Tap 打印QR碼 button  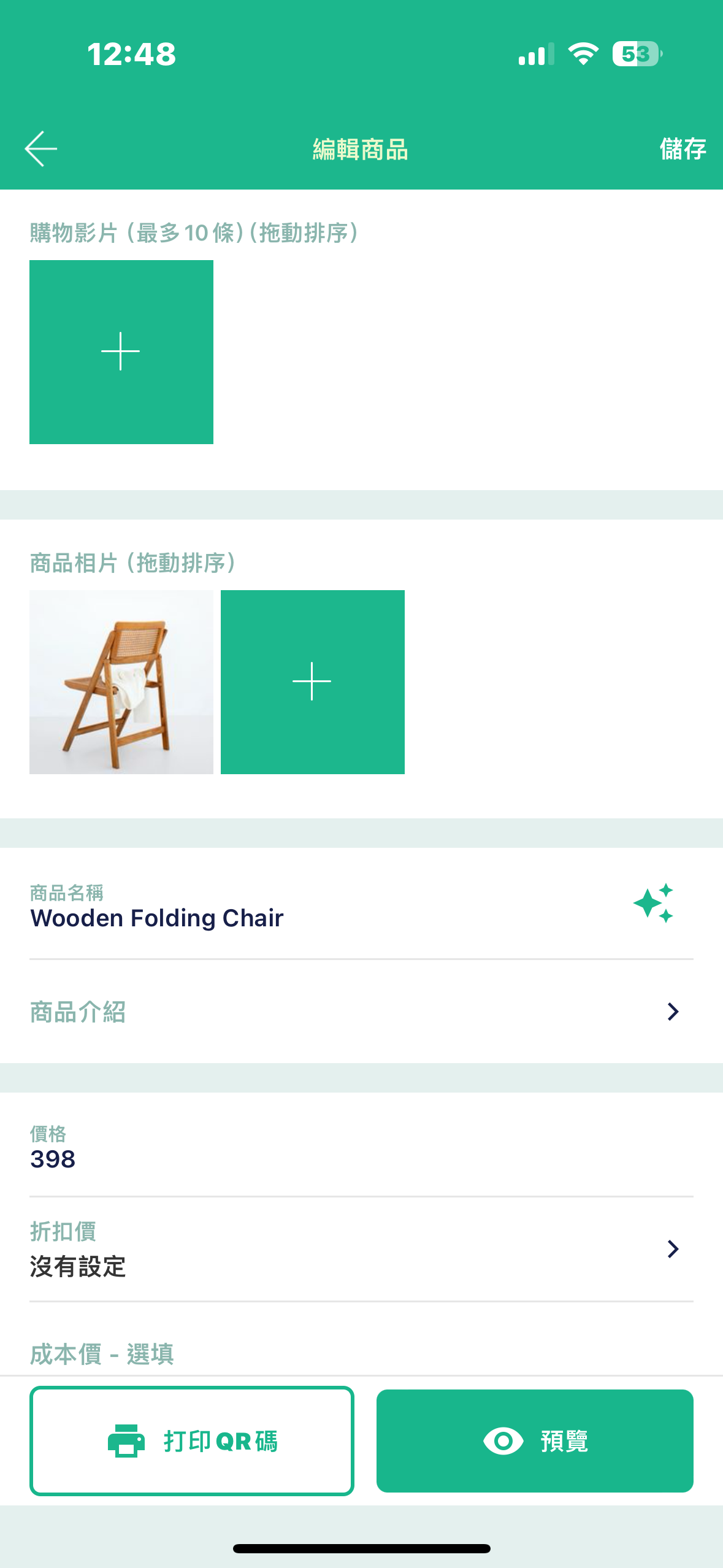[192, 1441]
